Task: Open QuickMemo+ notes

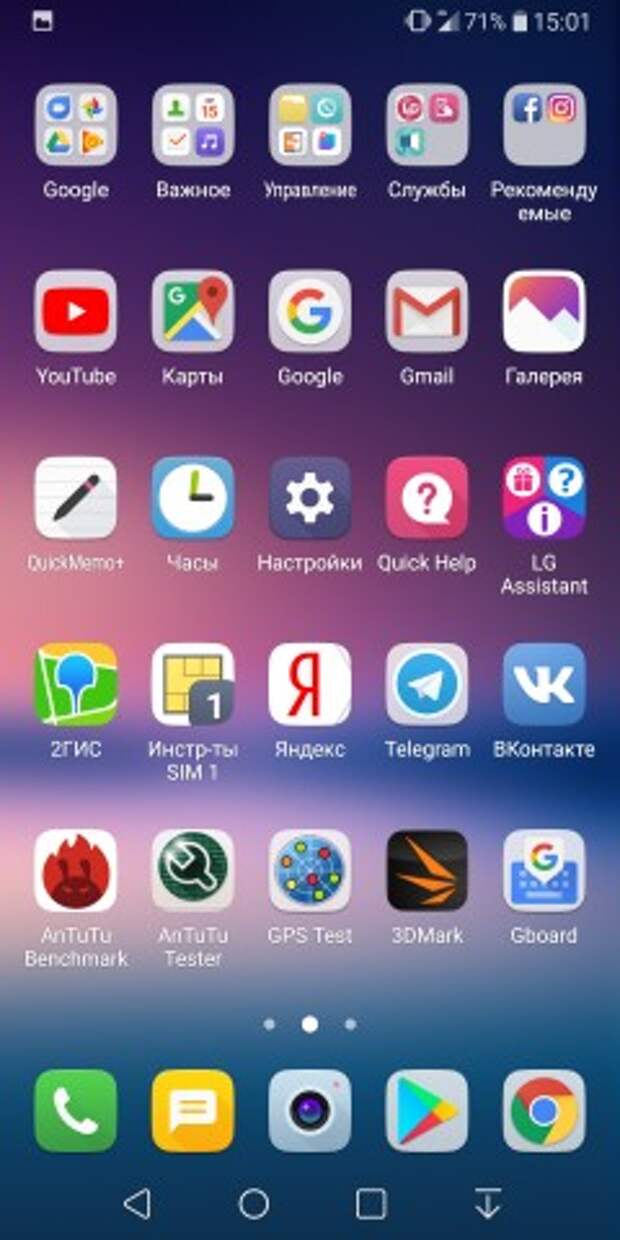Action: (76, 498)
